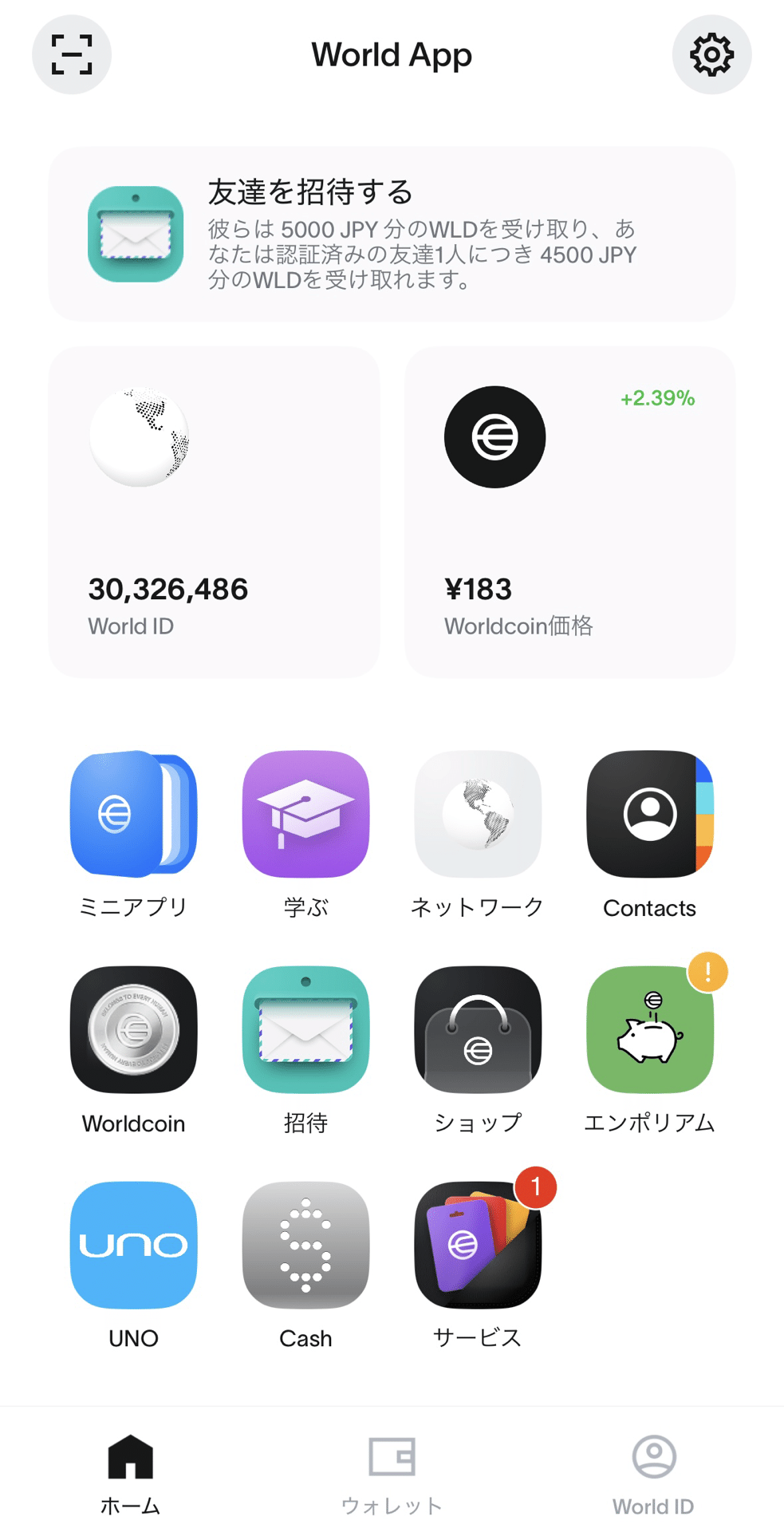Launch the UNO mini app

tap(132, 1246)
